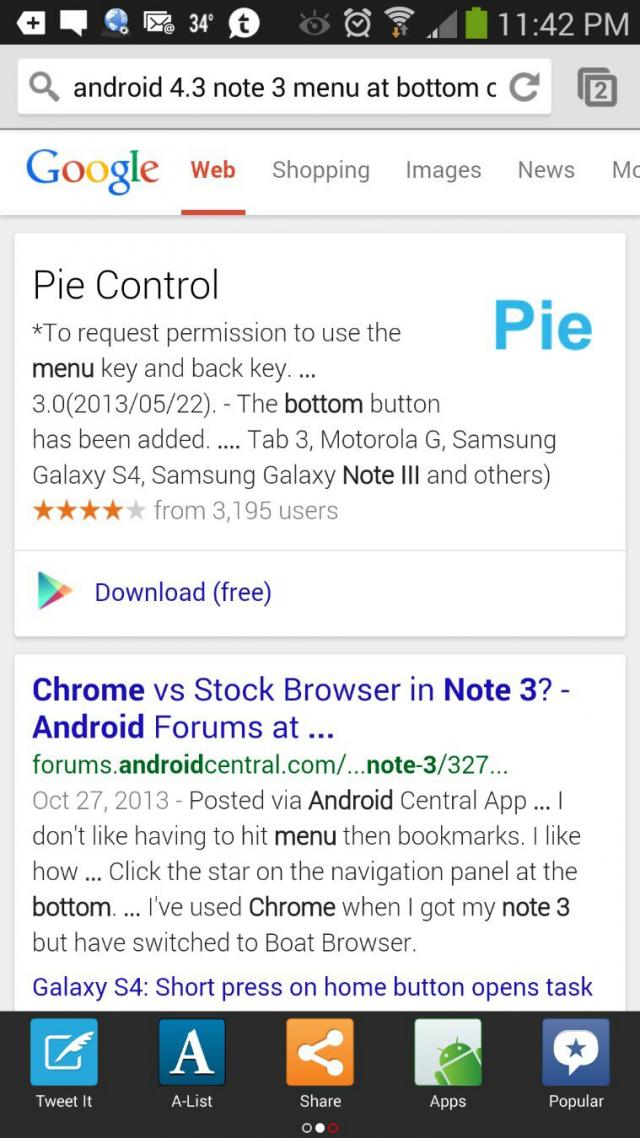The width and height of the screenshot is (640, 1138).
Task: Open the Chrome vs Stock Browser forum result
Action: coord(301,708)
